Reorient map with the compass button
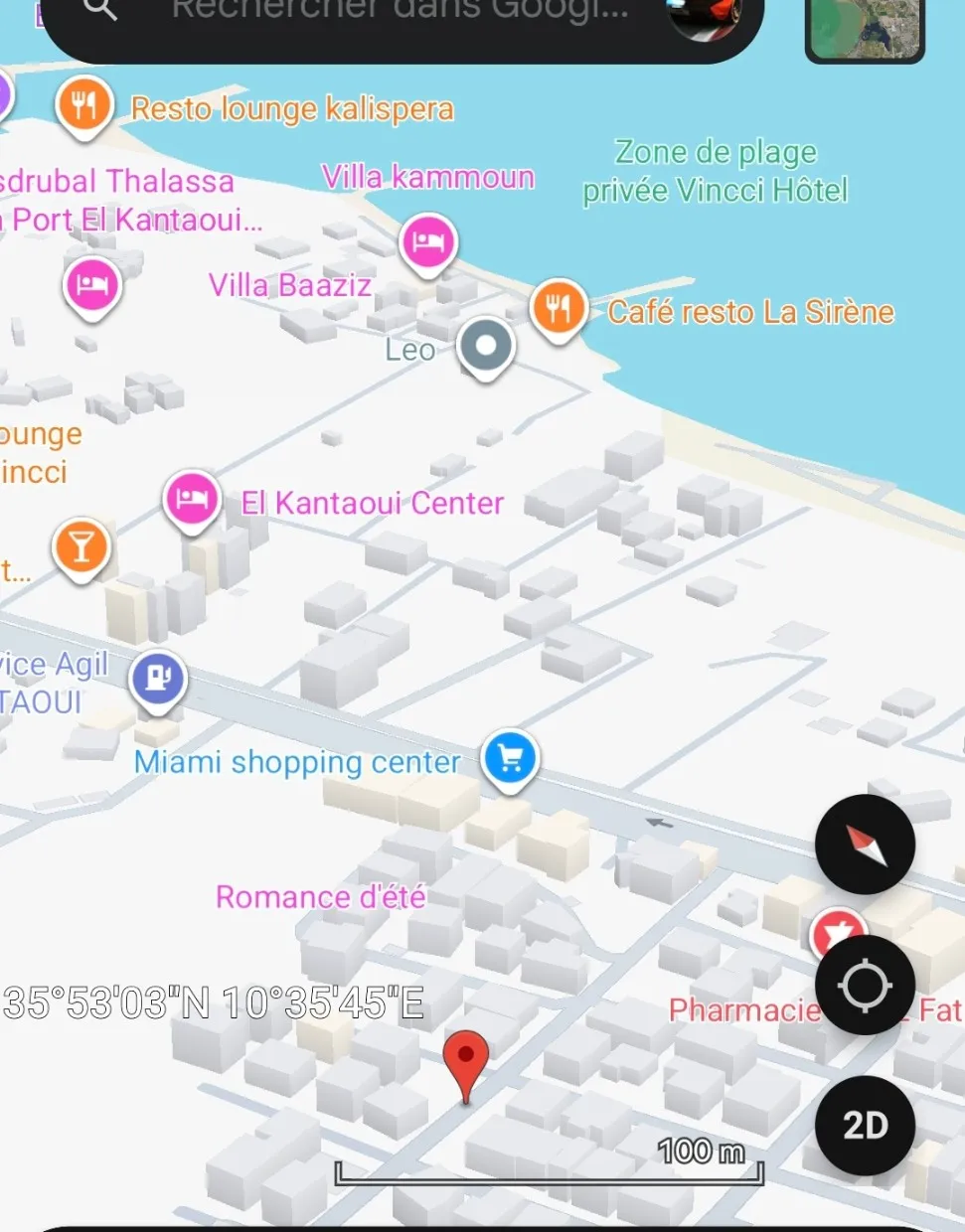965x1232 pixels. pos(865,845)
